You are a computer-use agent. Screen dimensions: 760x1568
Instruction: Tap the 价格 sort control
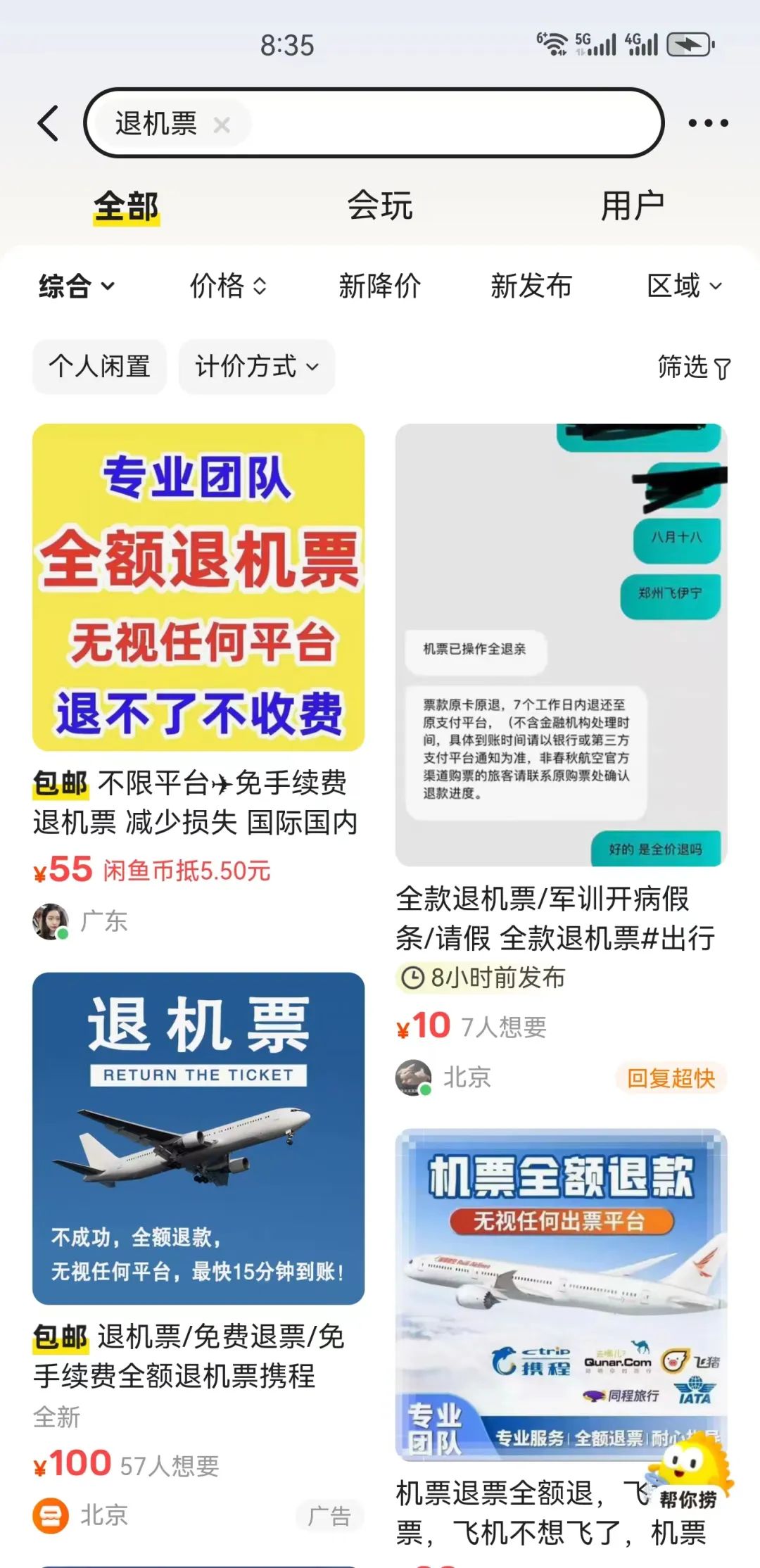pyautogui.click(x=228, y=286)
